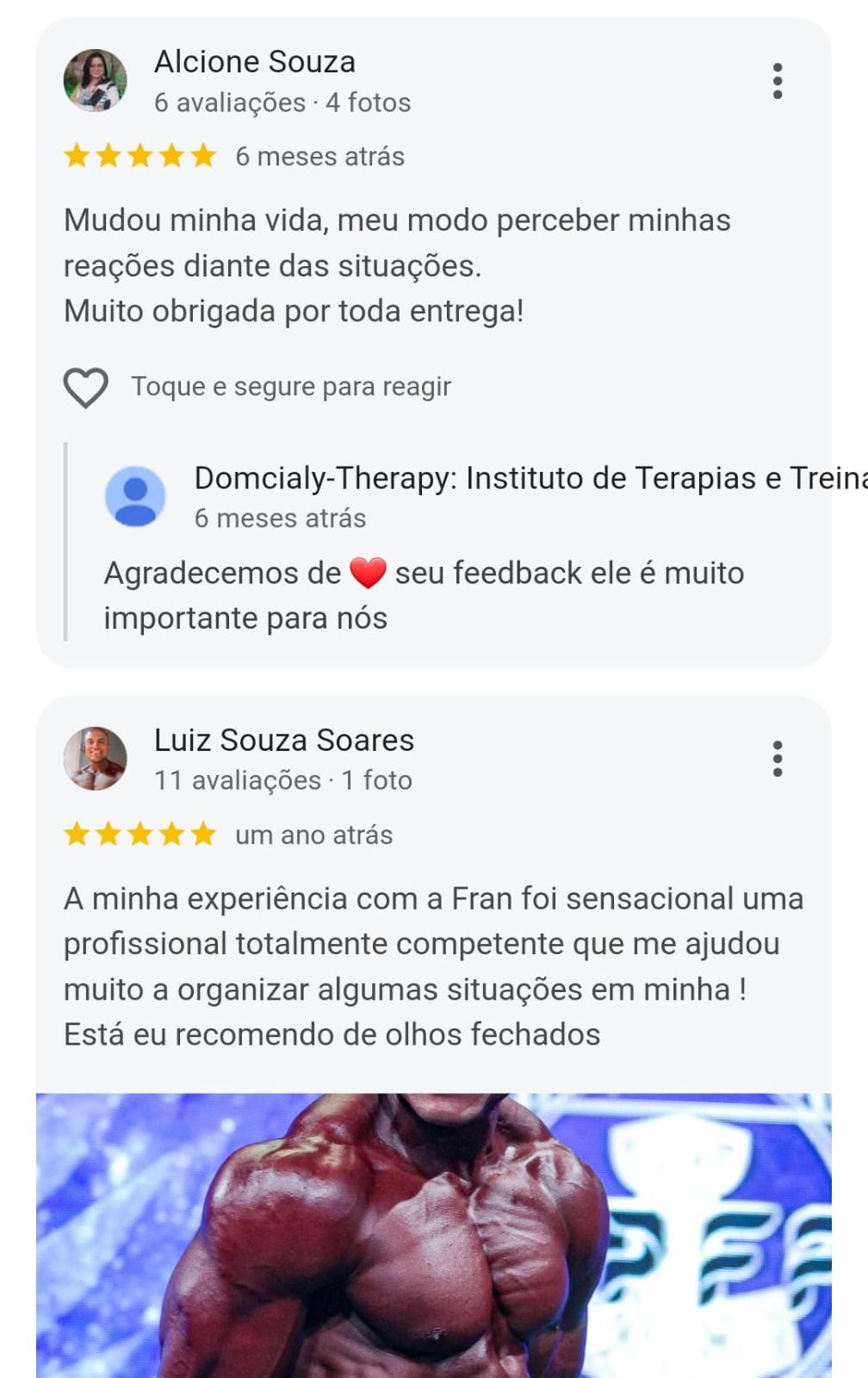868x1378 pixels.
Task: View Luiz Souza Soares' profile picture
Action: point(96,759)
